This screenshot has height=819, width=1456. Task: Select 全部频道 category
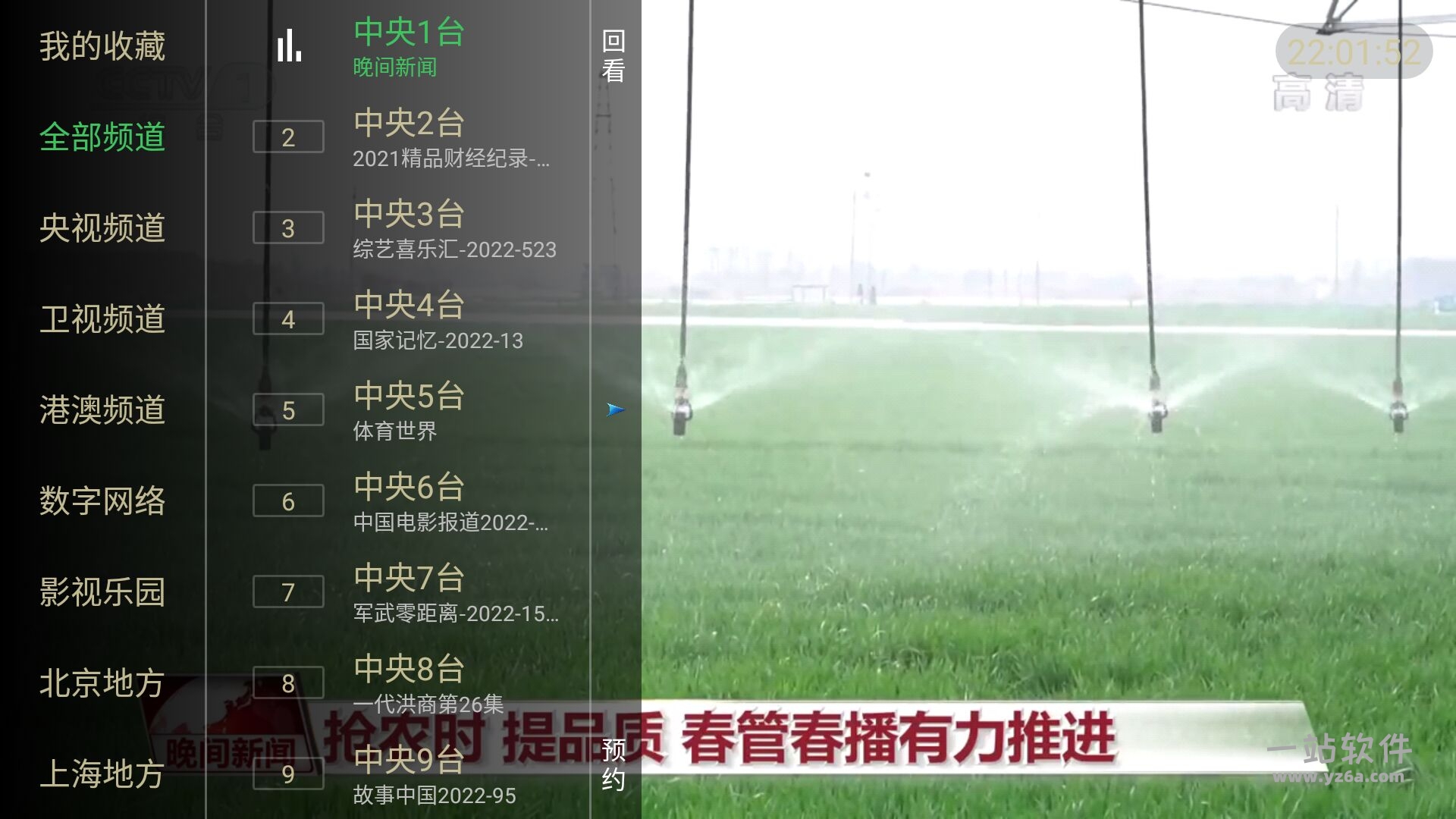pyautogui.click(x=102, y=137)
